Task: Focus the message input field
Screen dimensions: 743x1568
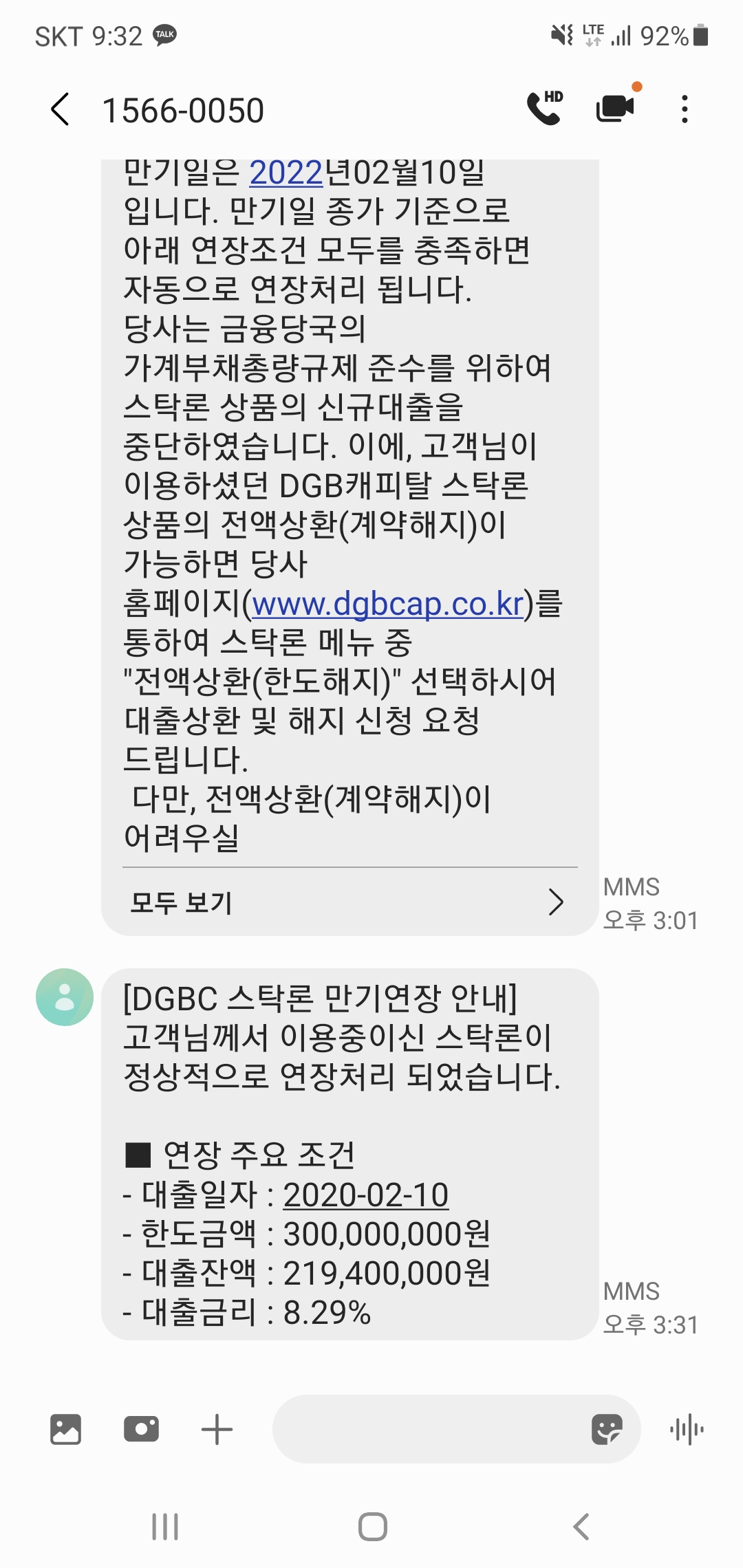Action: (x=427, y=1429)
